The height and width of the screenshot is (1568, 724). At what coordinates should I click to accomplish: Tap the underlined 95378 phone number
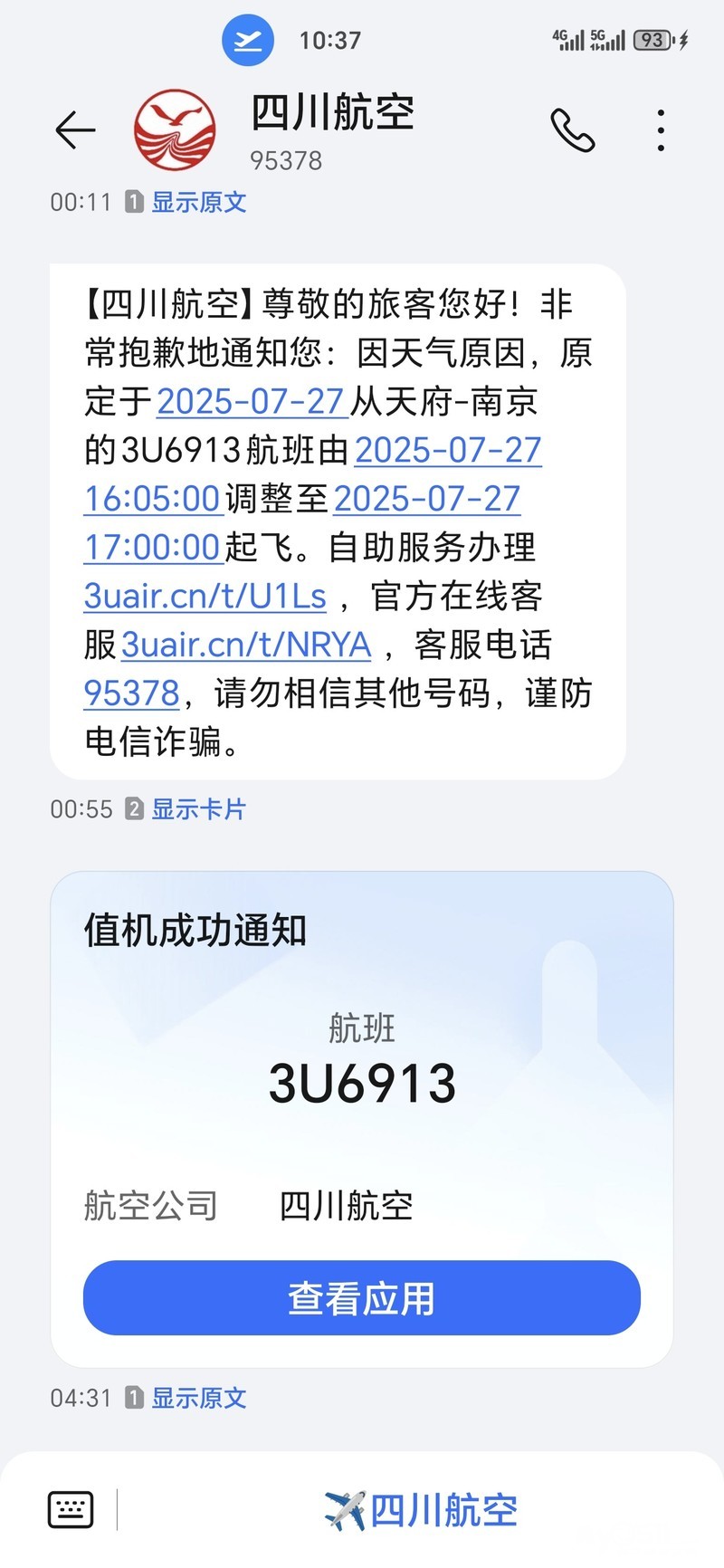pos(132,694)
